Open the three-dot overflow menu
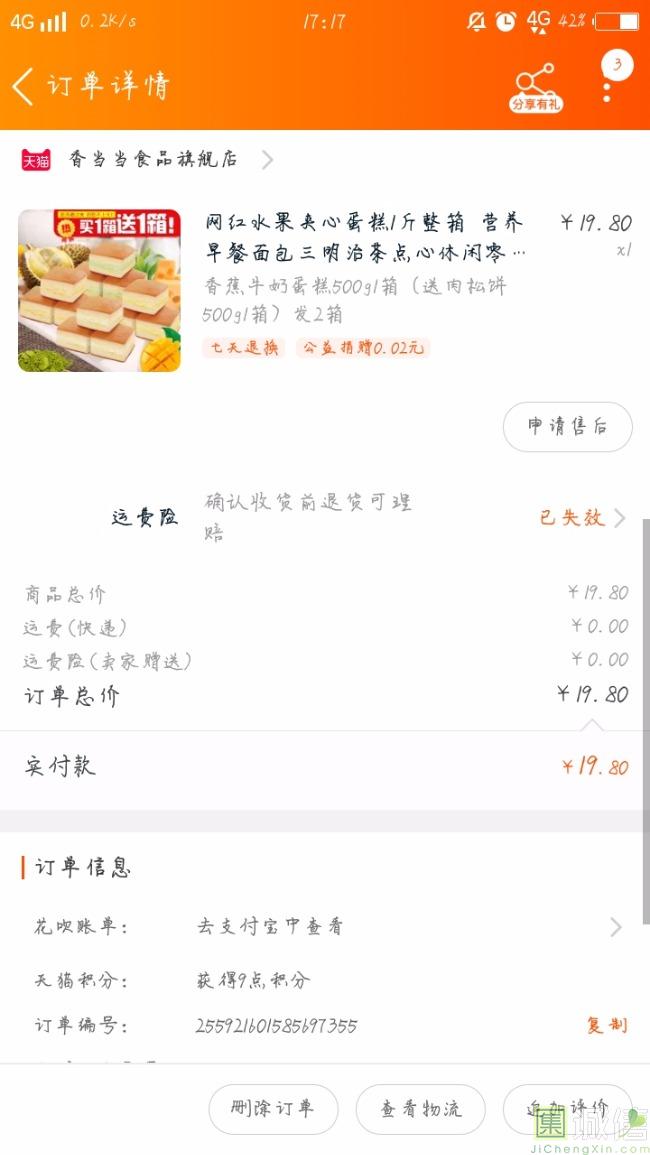650x1155 pixels. pyautogui.click(x=607, y=86)
